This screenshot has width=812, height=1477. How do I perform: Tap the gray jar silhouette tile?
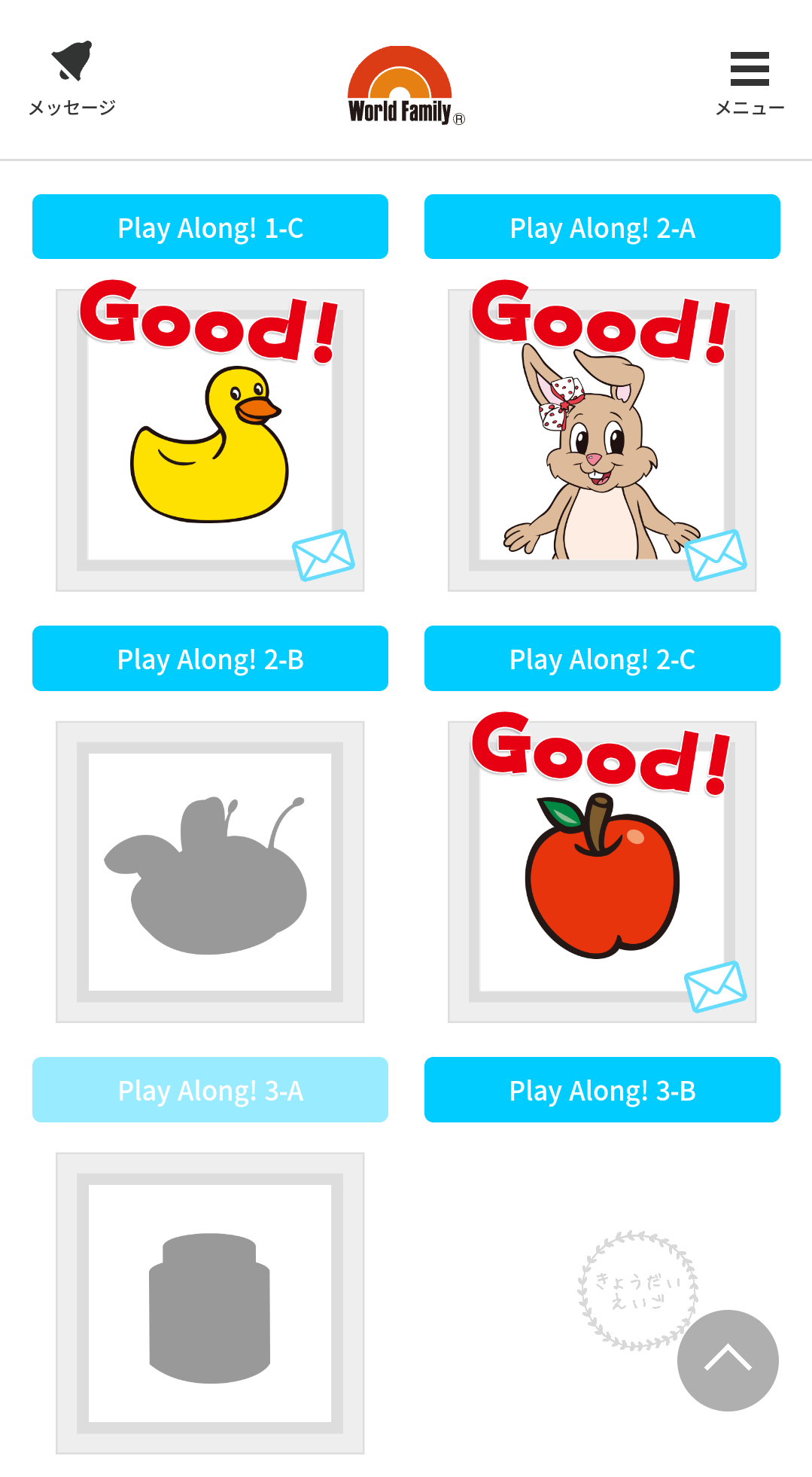(210, 1303)
